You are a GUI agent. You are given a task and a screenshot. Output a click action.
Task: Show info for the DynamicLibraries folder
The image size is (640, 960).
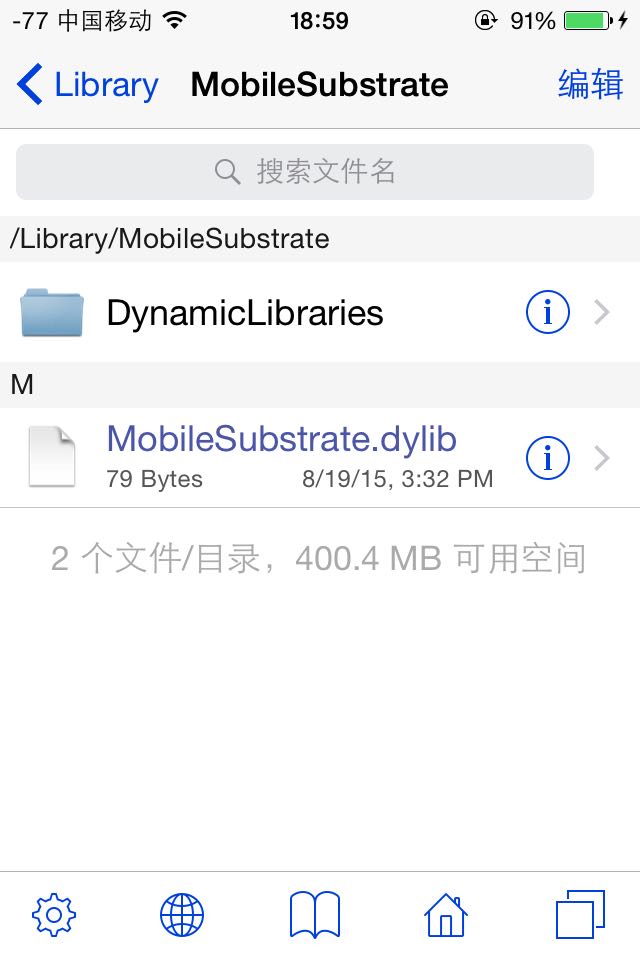click(x=547, y=313)
